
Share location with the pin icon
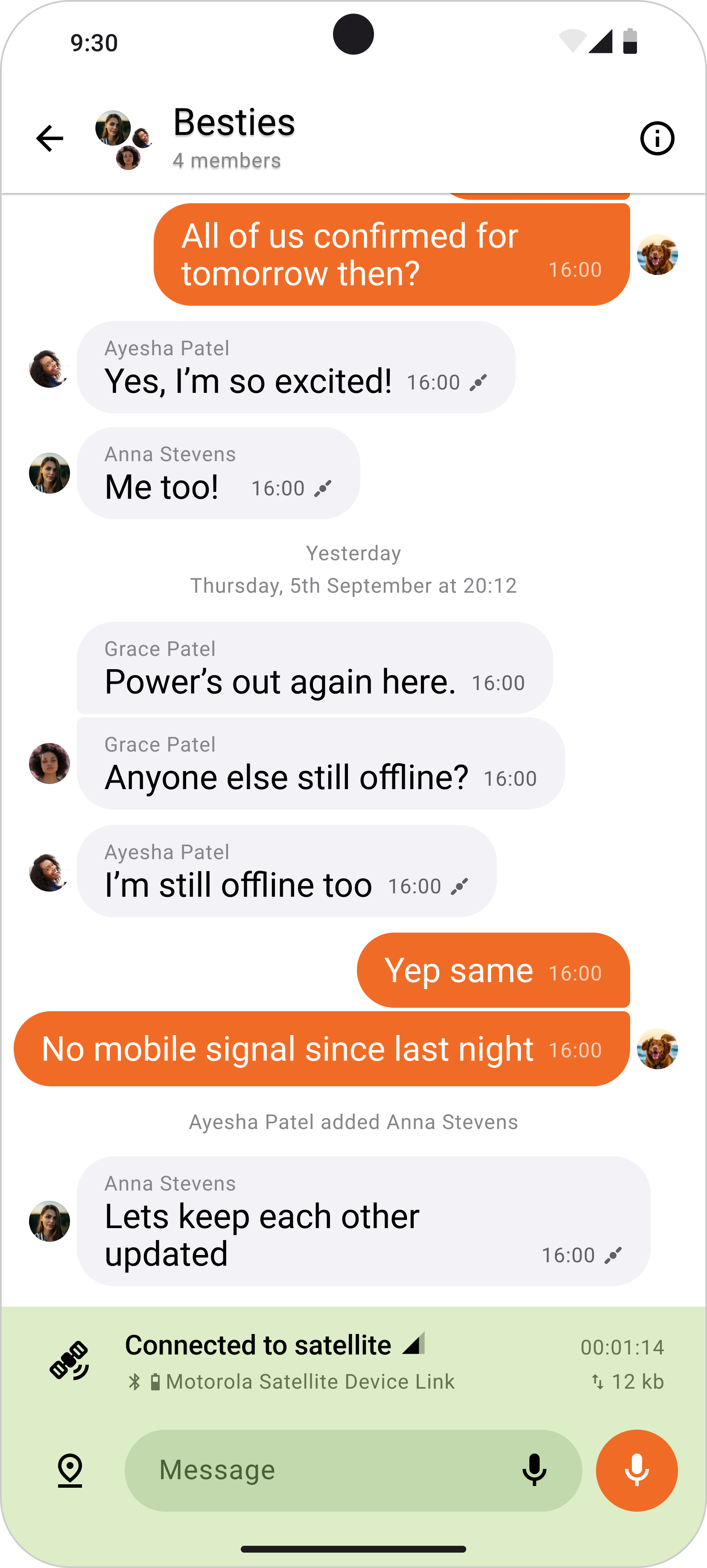(70, 1470)
